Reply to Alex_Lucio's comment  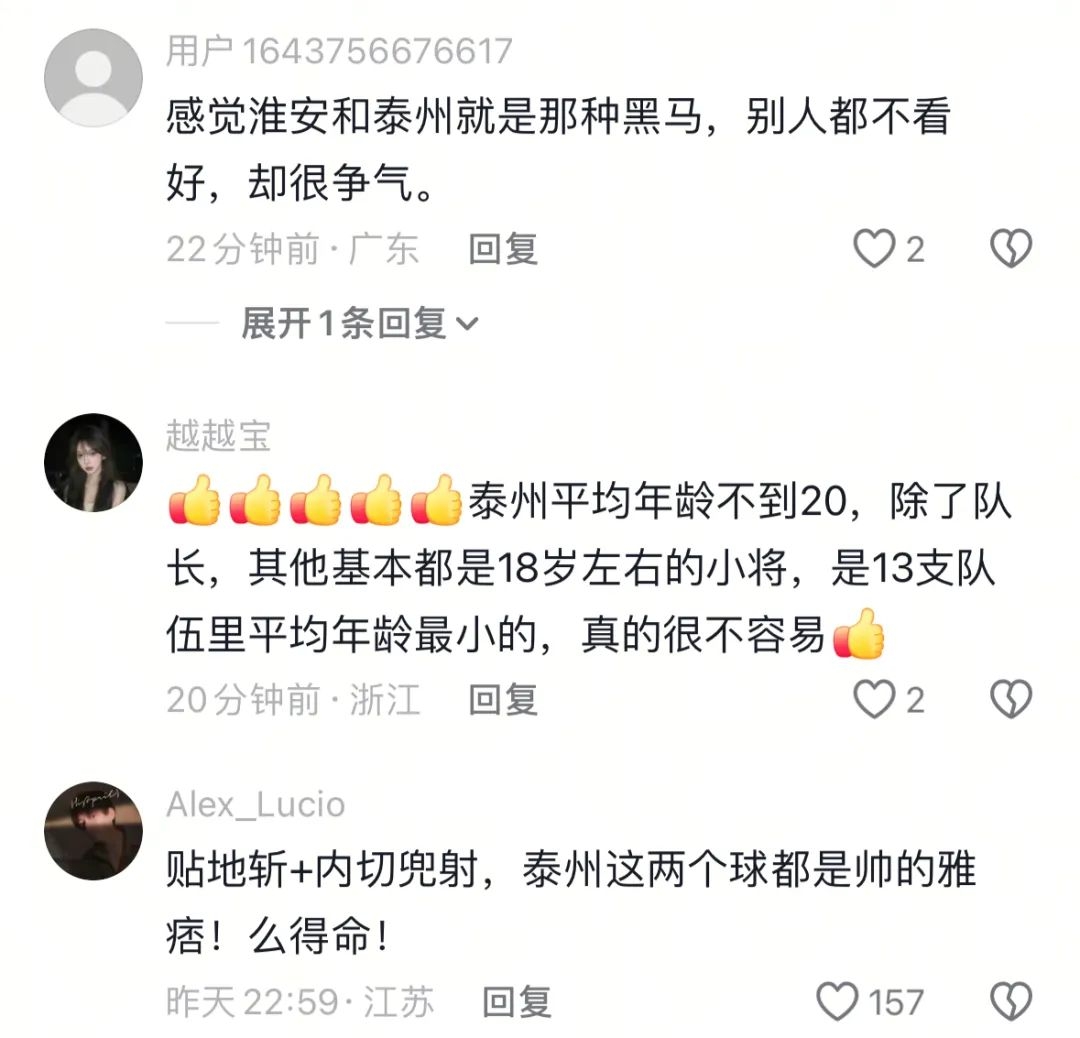pyautogui.click(x=517, y=1001)
